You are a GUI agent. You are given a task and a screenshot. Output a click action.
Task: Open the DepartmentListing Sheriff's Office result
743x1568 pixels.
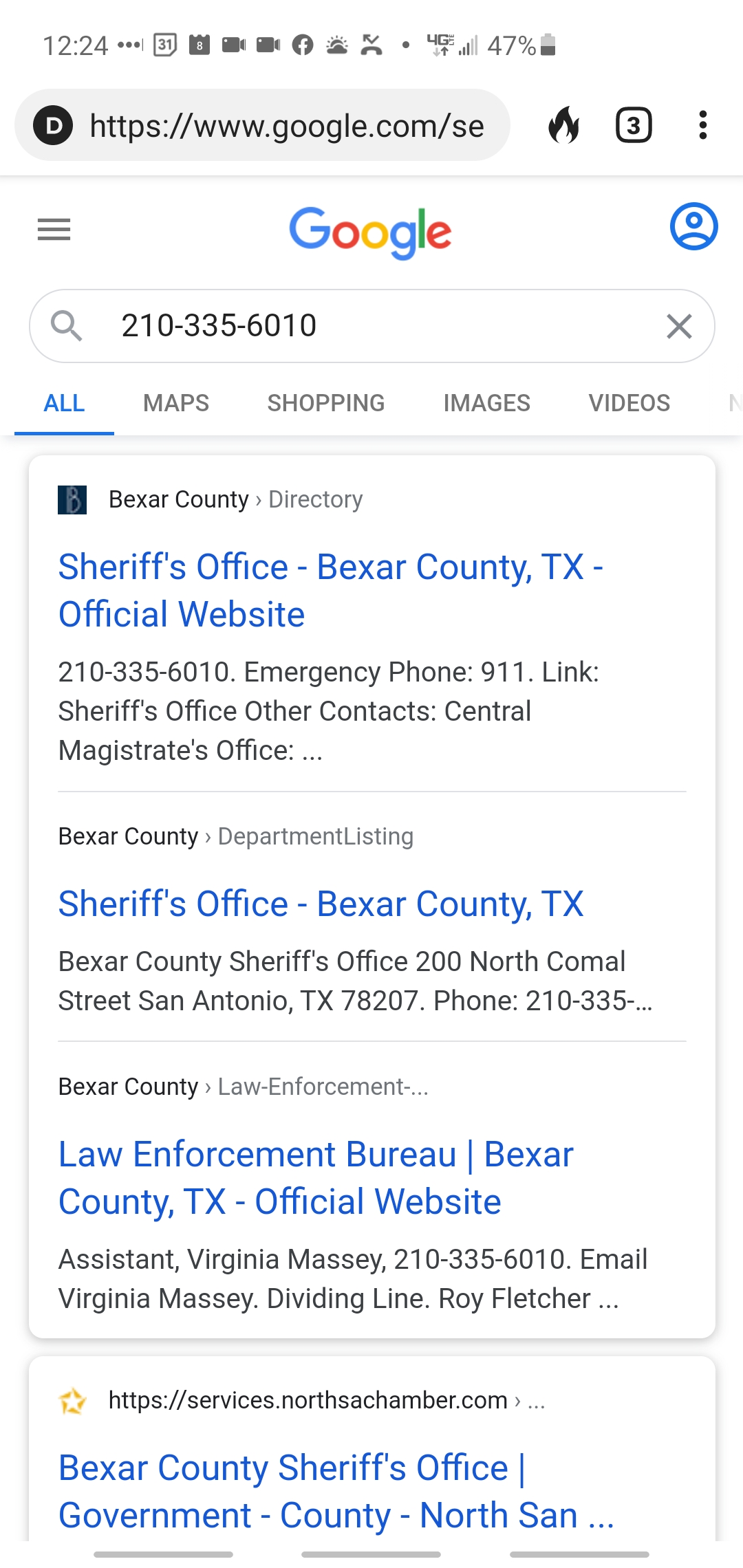tap(321, 904)
